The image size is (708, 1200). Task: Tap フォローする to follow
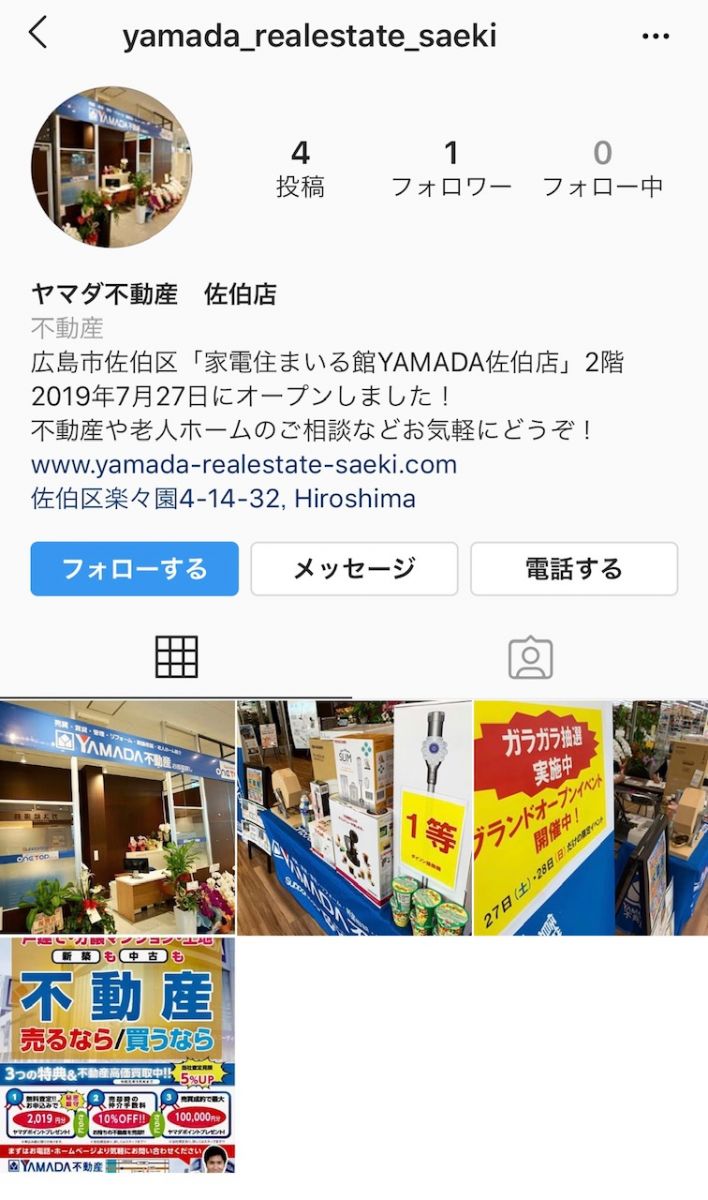135,569
